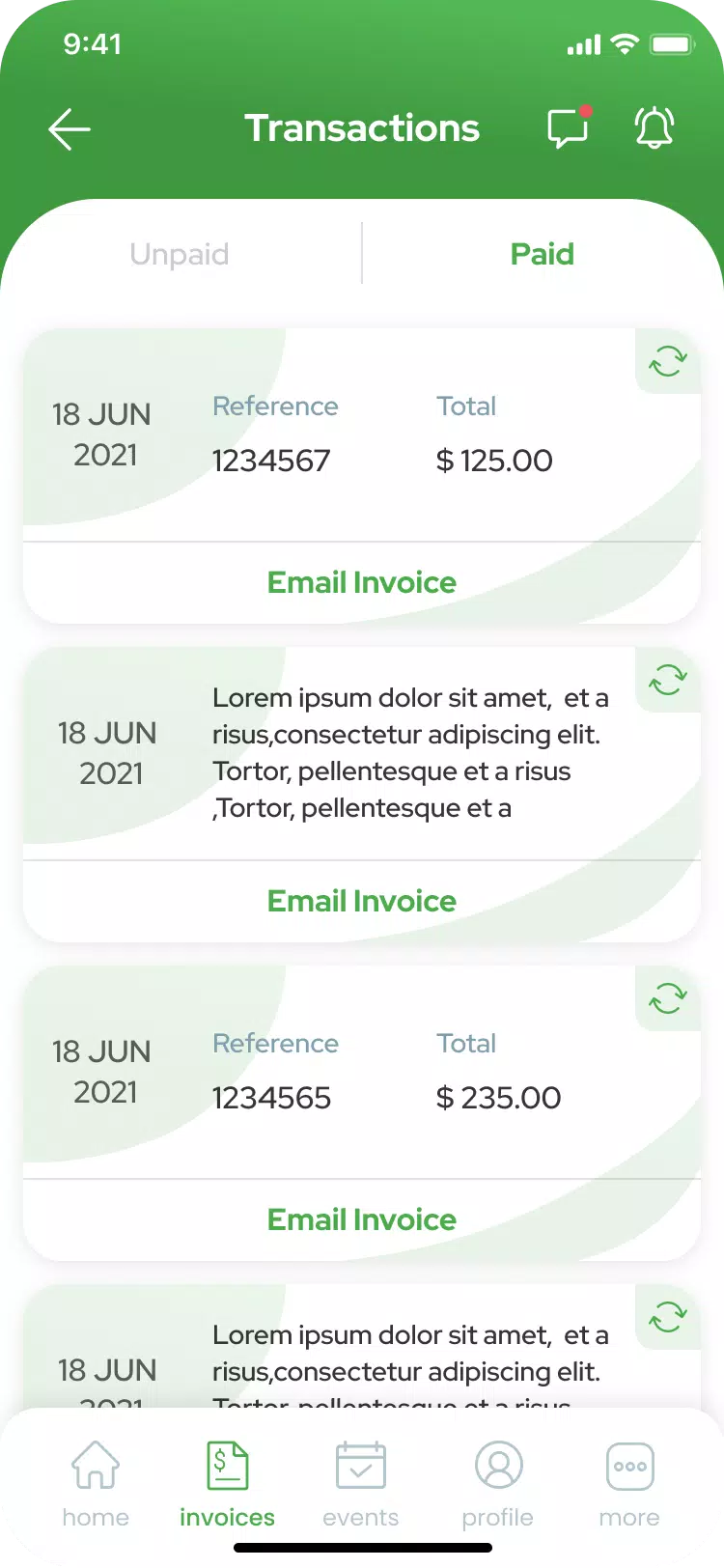Tap refresh icon on reference 1234565 card
Viewport: 724px width, 1568px height.
[668, 998]
